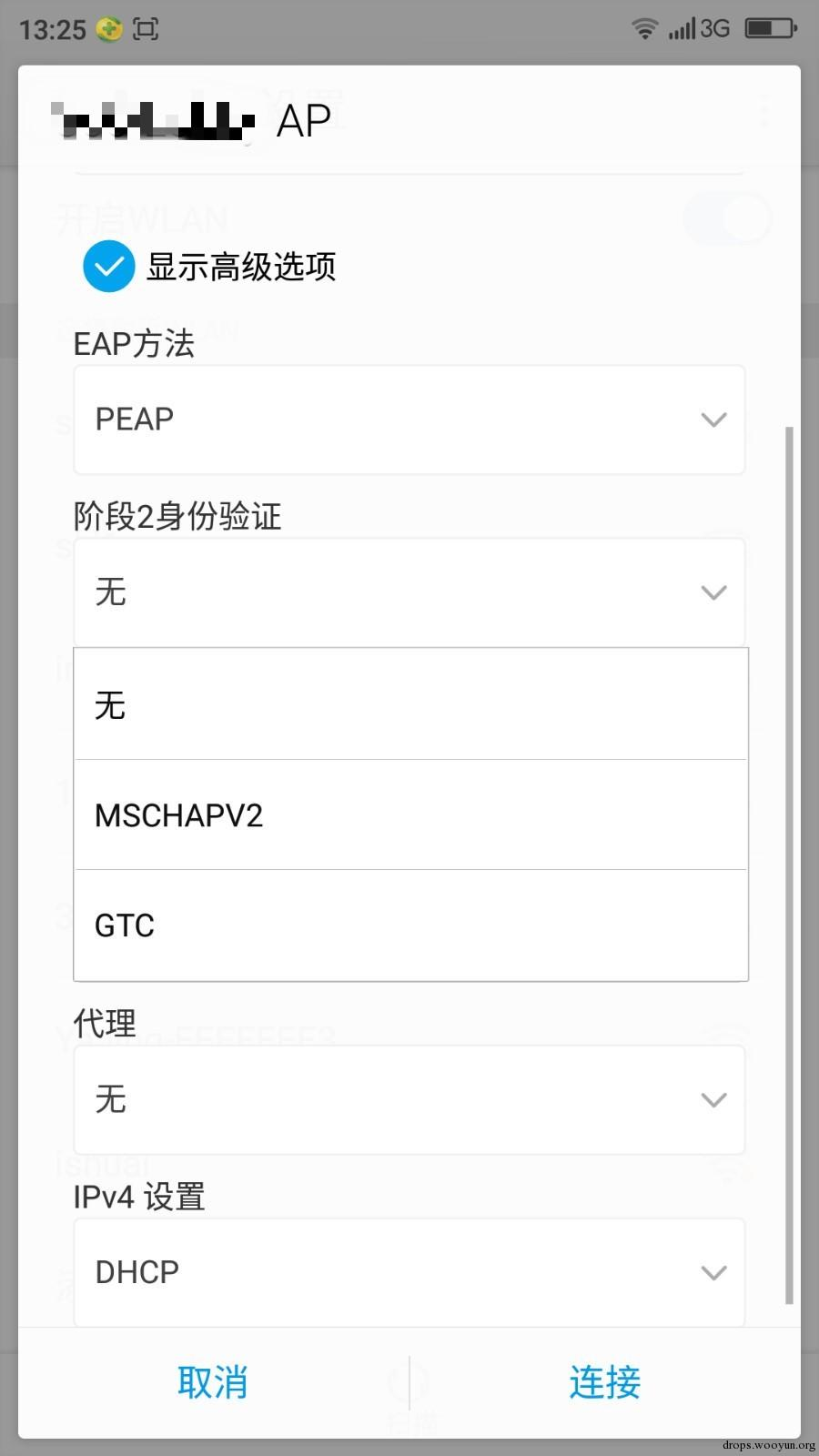Tap 取消 to cancel the dialog

point(213,1382)
